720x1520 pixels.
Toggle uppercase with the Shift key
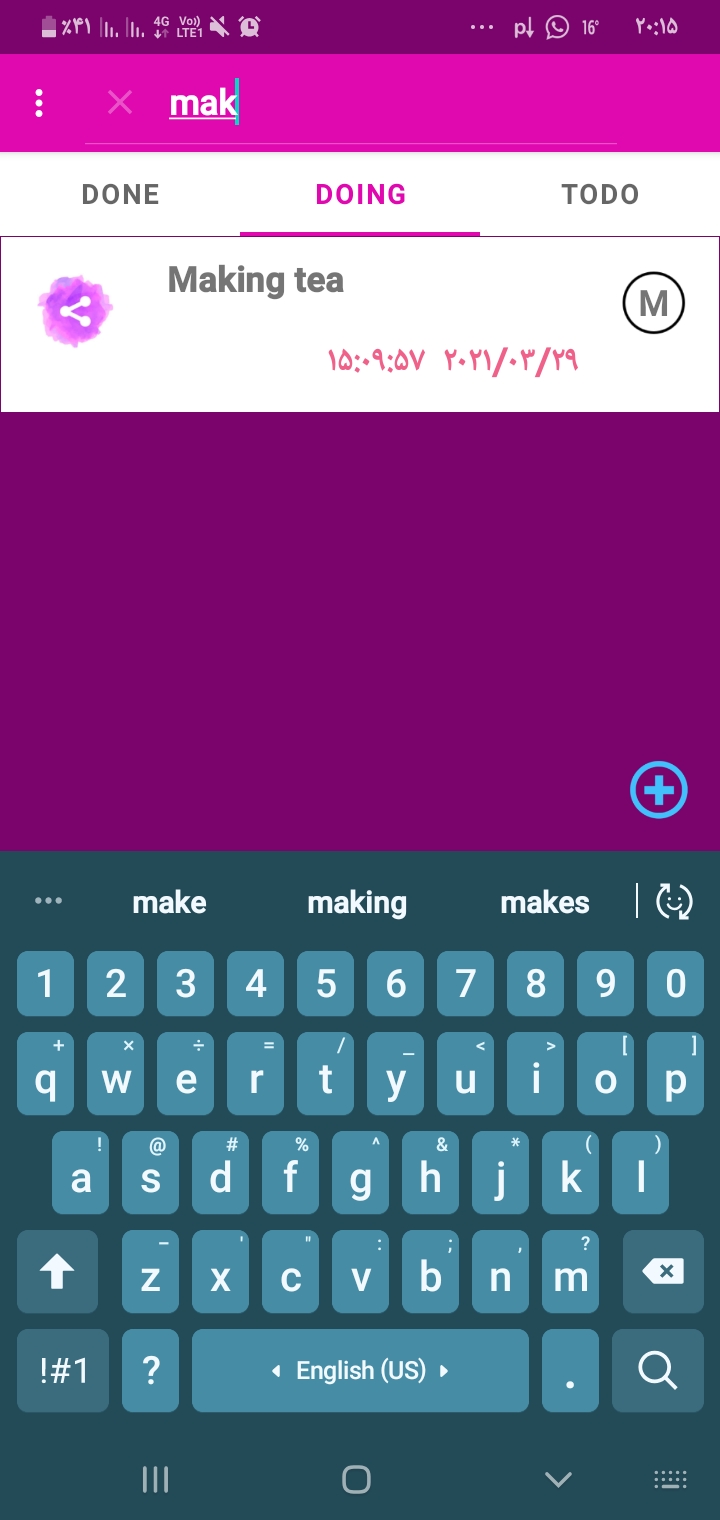tap(57, 1271)
